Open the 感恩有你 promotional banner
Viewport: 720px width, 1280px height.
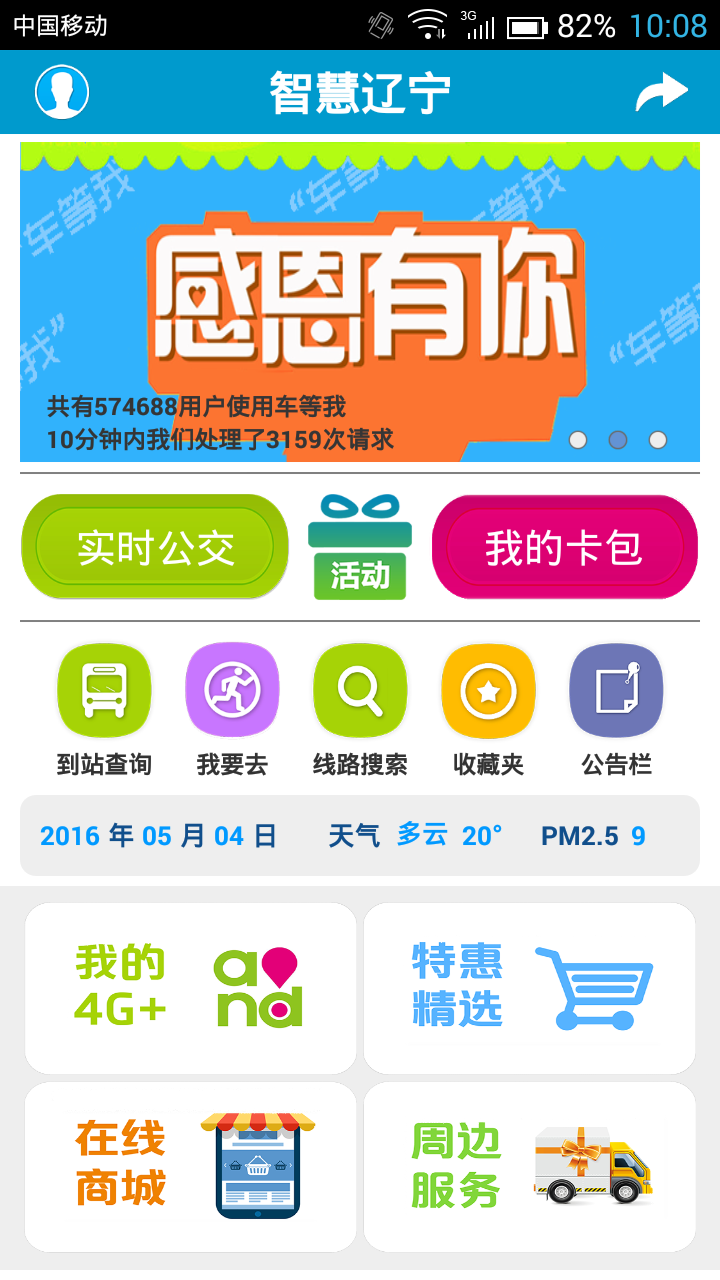coord(360,302)
